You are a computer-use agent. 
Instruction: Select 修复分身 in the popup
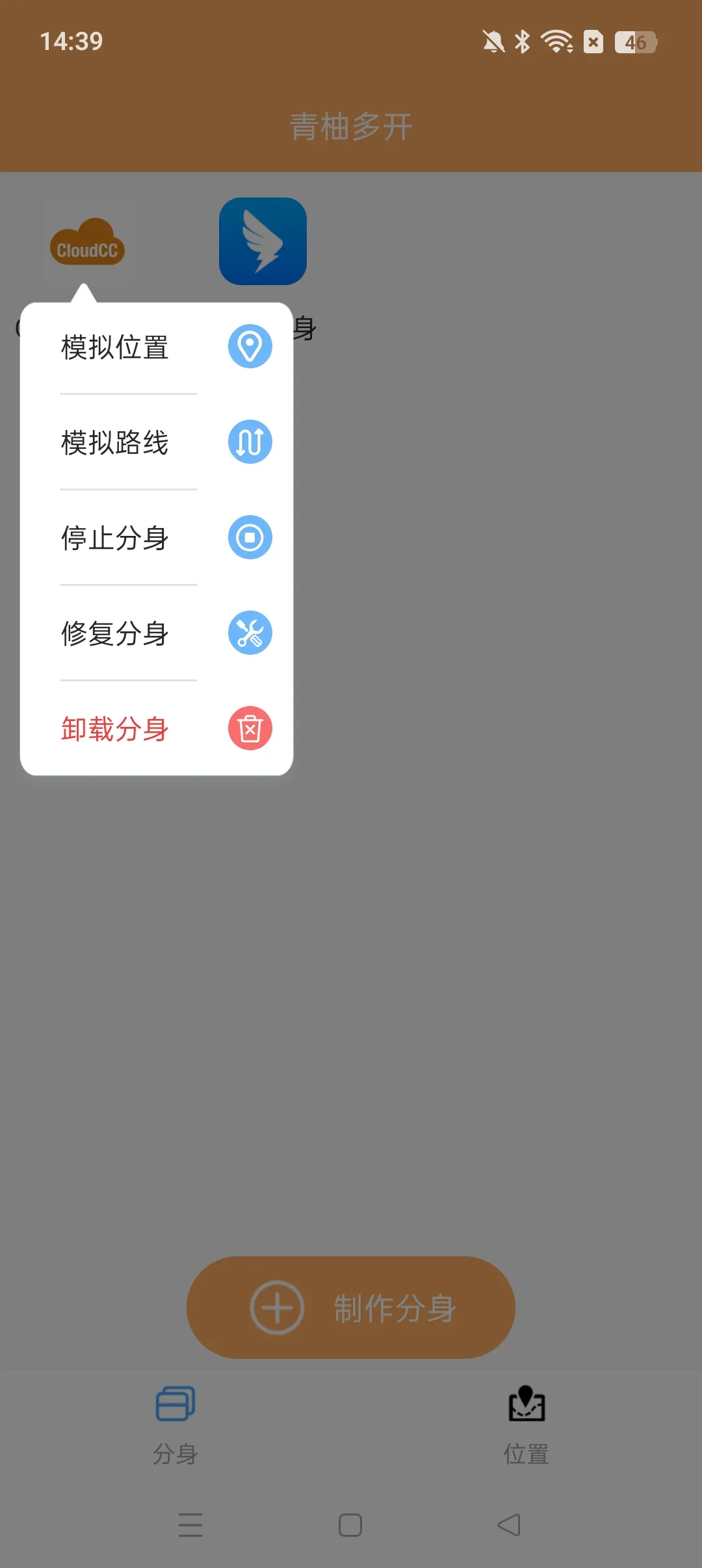pos(115,632)
